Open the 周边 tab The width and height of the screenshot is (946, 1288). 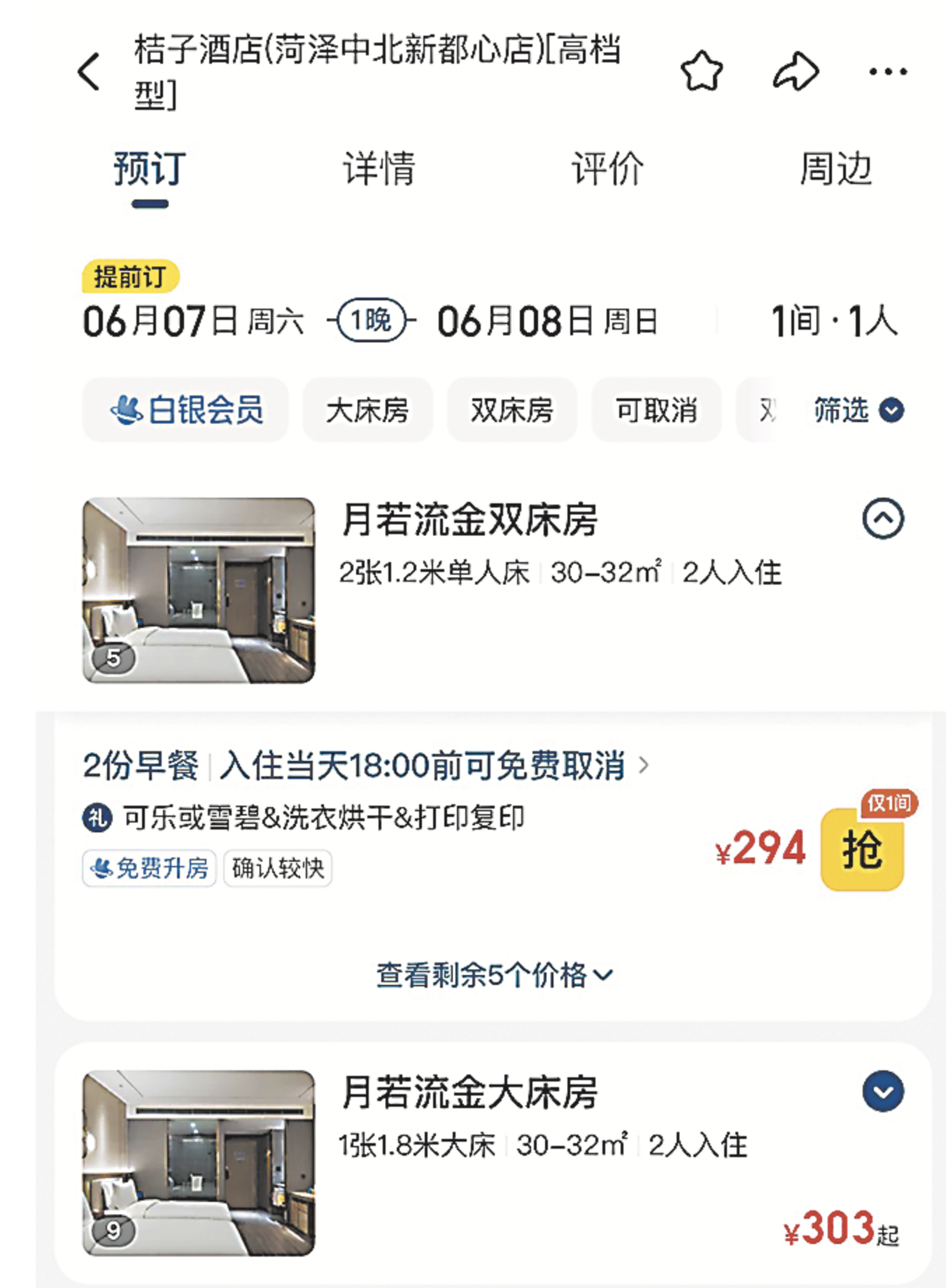point(836,169)
